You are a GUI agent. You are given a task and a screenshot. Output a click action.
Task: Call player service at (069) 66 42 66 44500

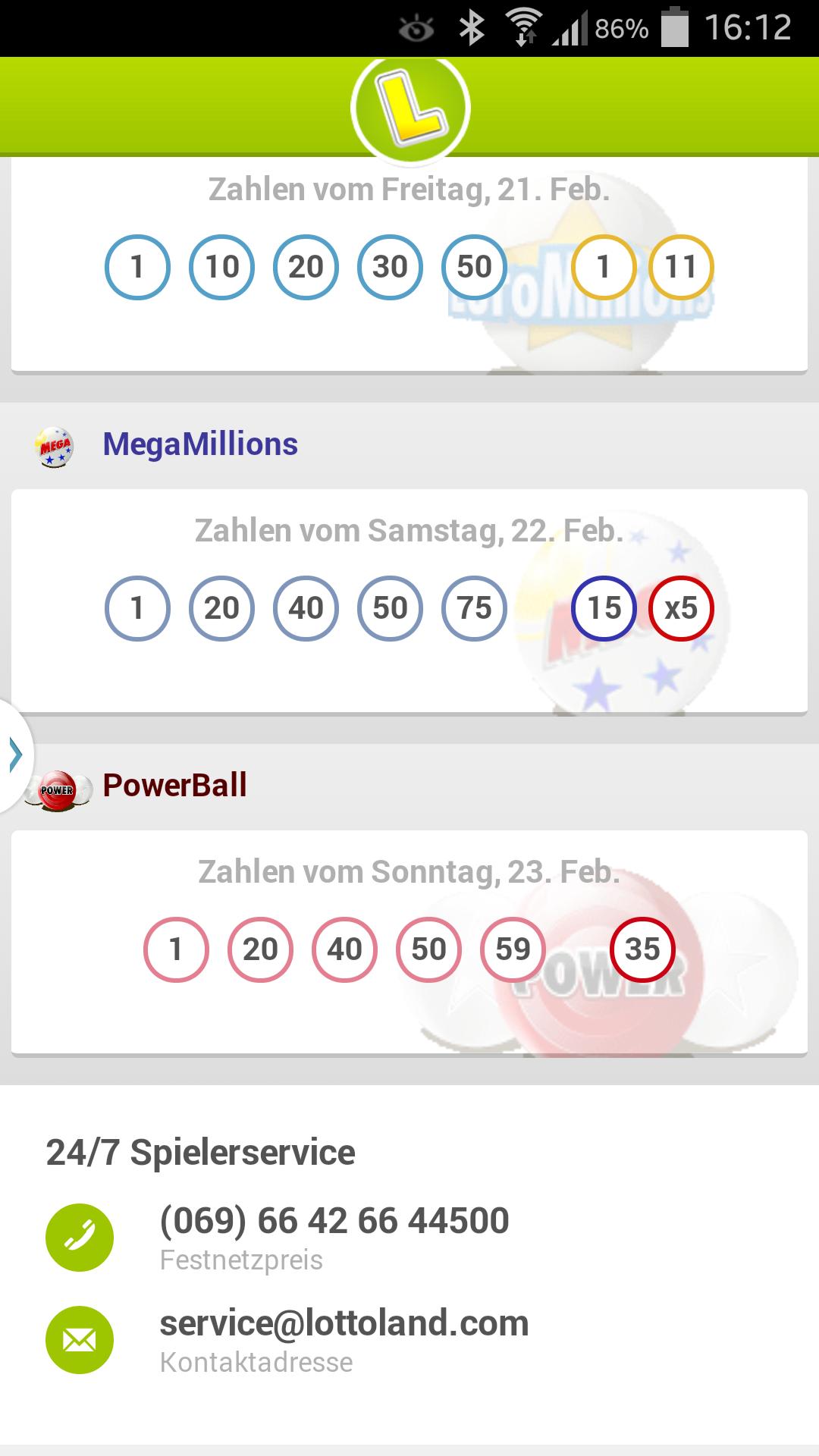click(334, 1221)
